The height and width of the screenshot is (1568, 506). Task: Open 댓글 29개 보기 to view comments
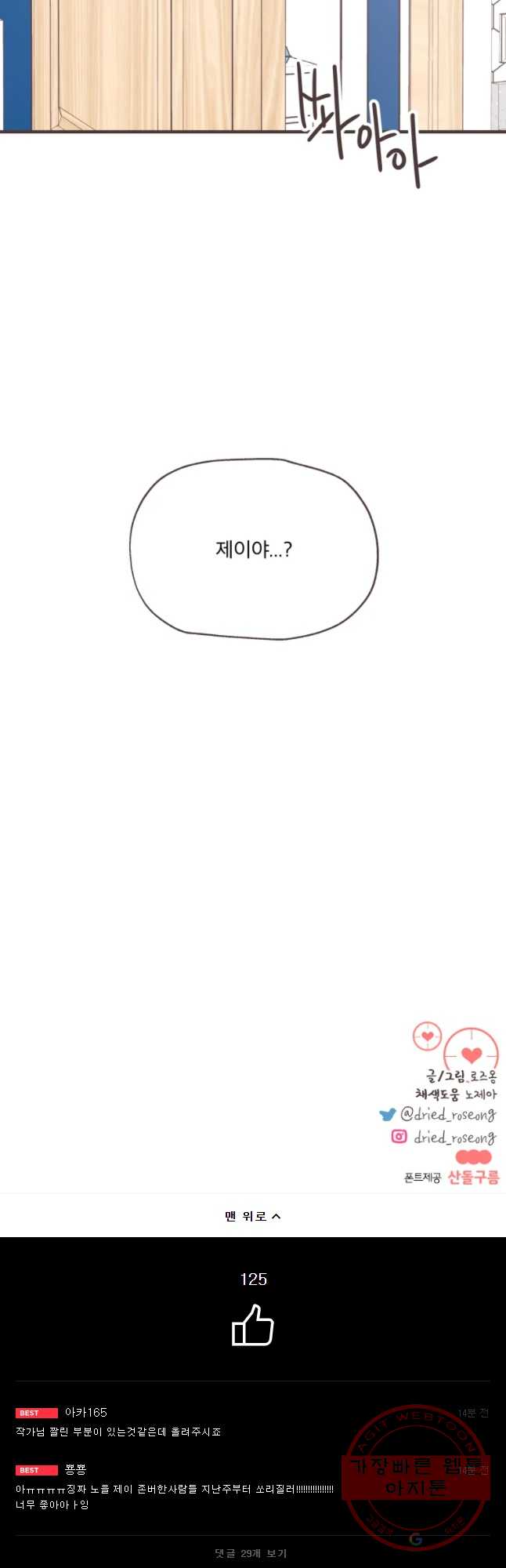[x=252, y=1553]
